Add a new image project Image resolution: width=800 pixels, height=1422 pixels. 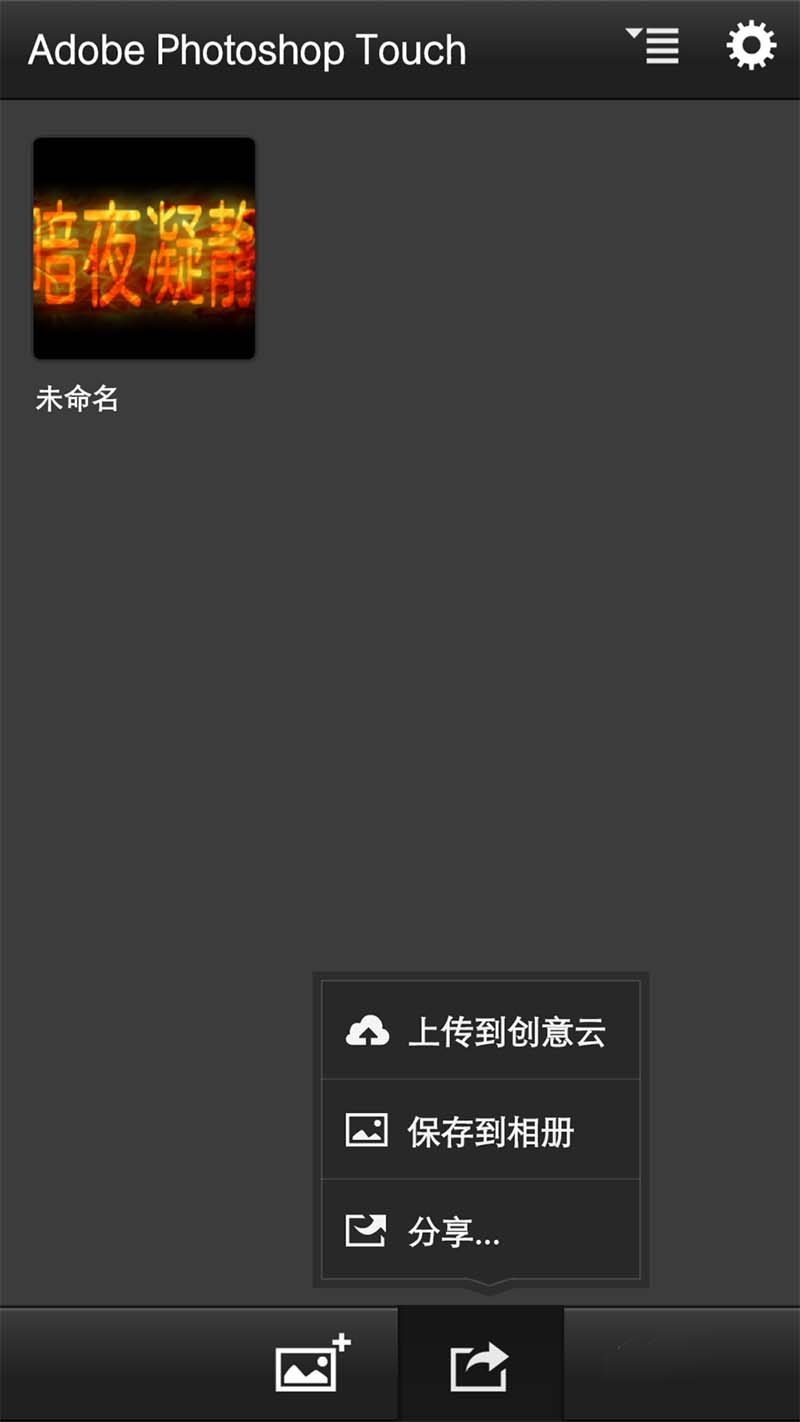click(313, 1364)
